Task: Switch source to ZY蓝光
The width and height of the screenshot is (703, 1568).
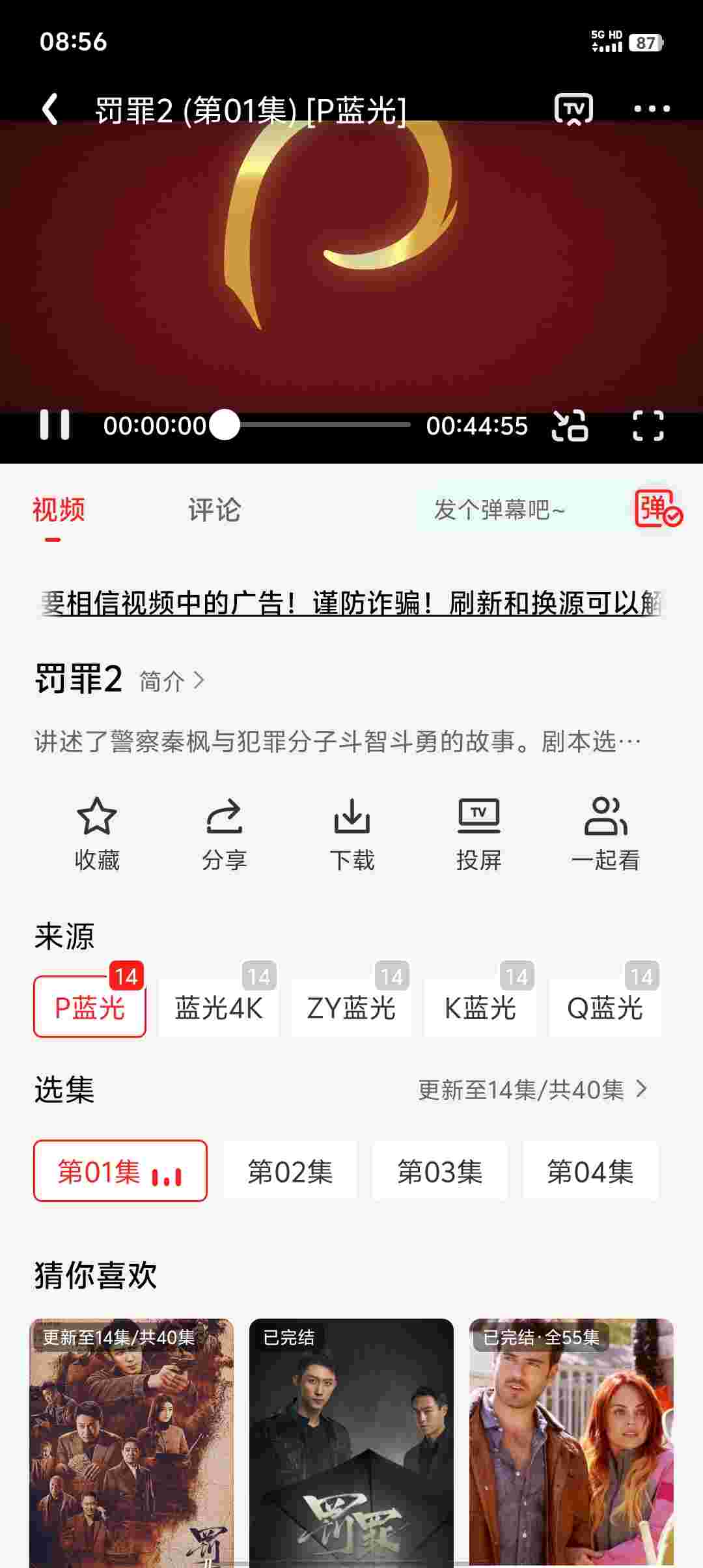Action: point(351,1007)
